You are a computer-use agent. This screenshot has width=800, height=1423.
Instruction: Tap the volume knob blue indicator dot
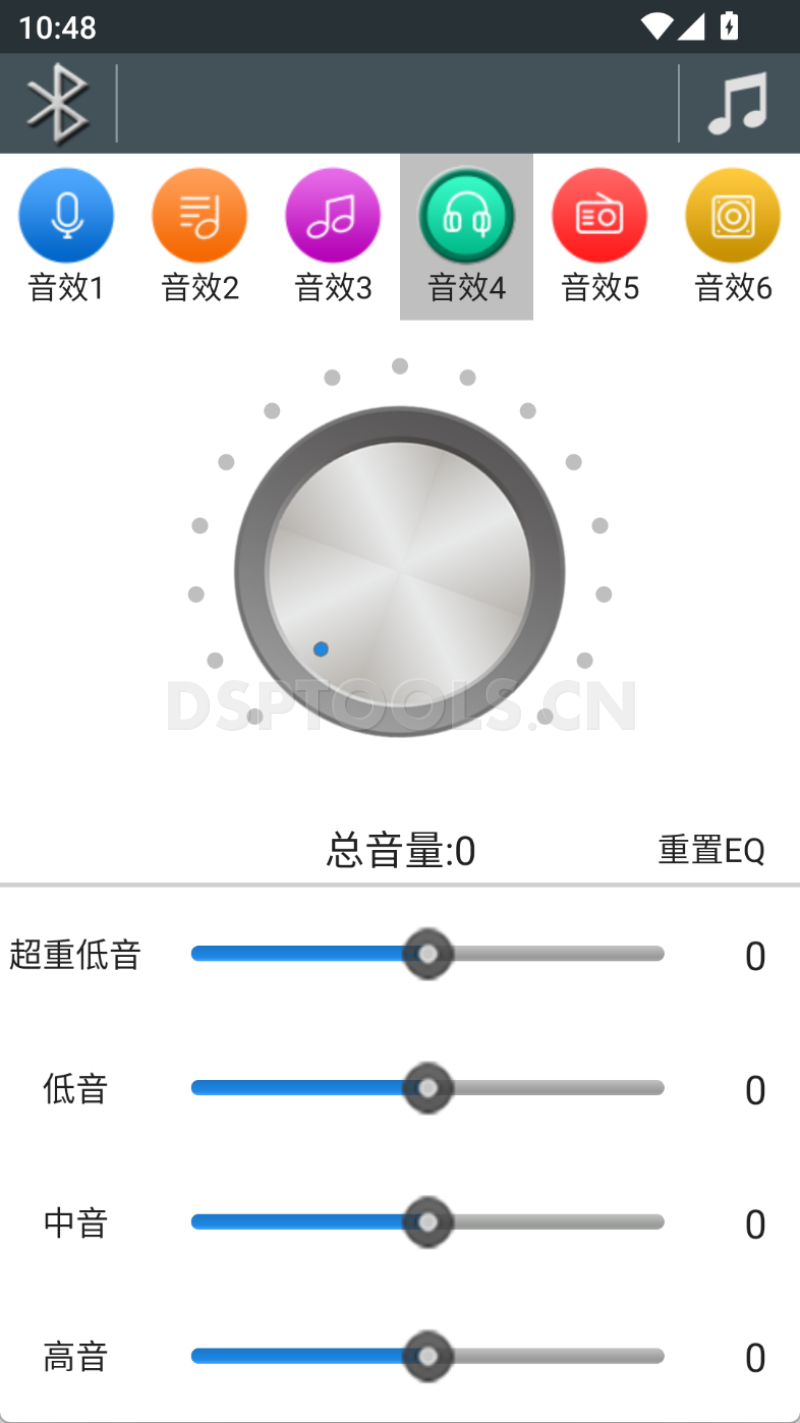[321, 648]
